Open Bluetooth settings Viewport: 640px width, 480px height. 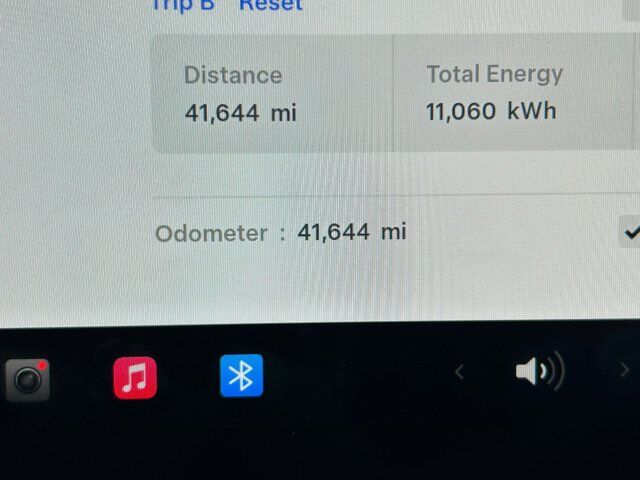[x=241, y=376]
